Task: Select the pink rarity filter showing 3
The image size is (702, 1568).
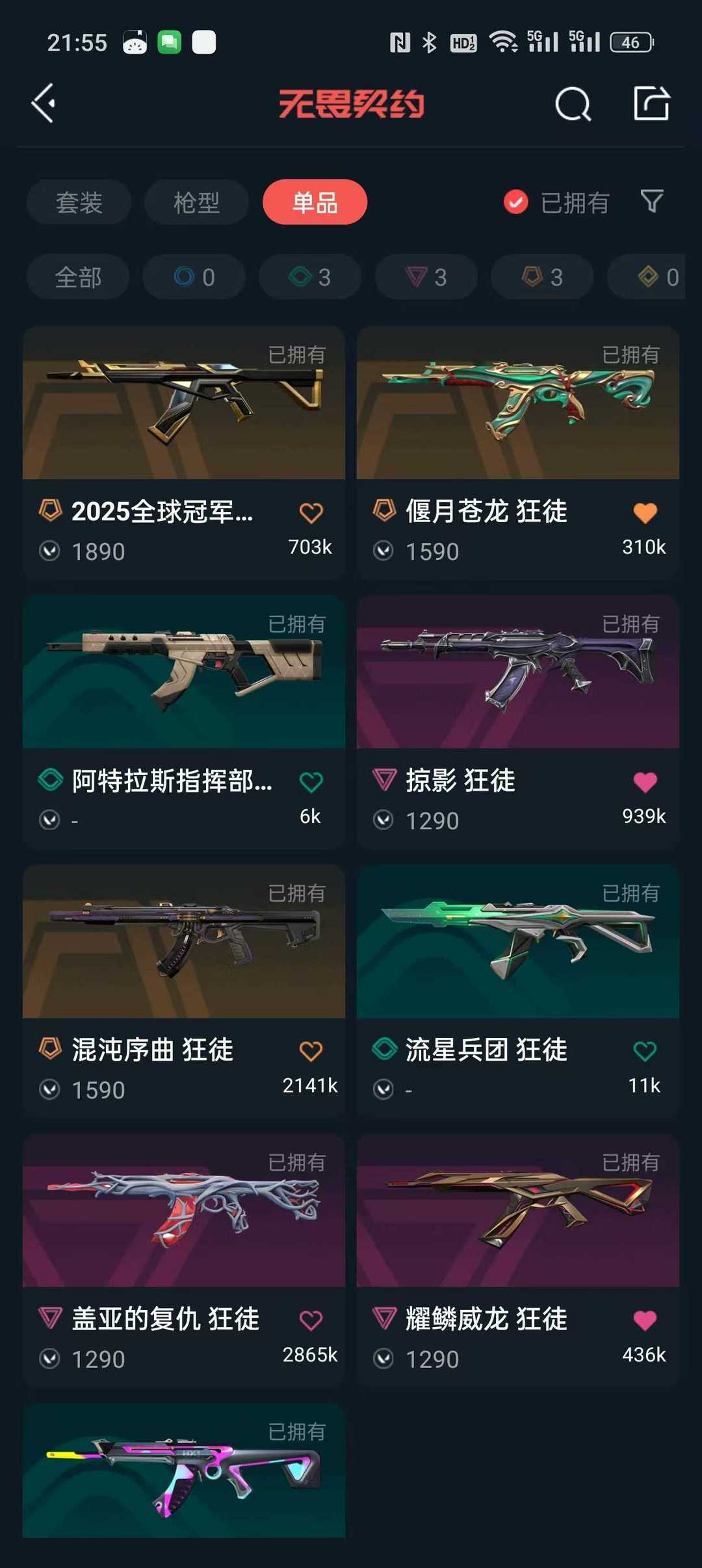Action: click(425, 277)
